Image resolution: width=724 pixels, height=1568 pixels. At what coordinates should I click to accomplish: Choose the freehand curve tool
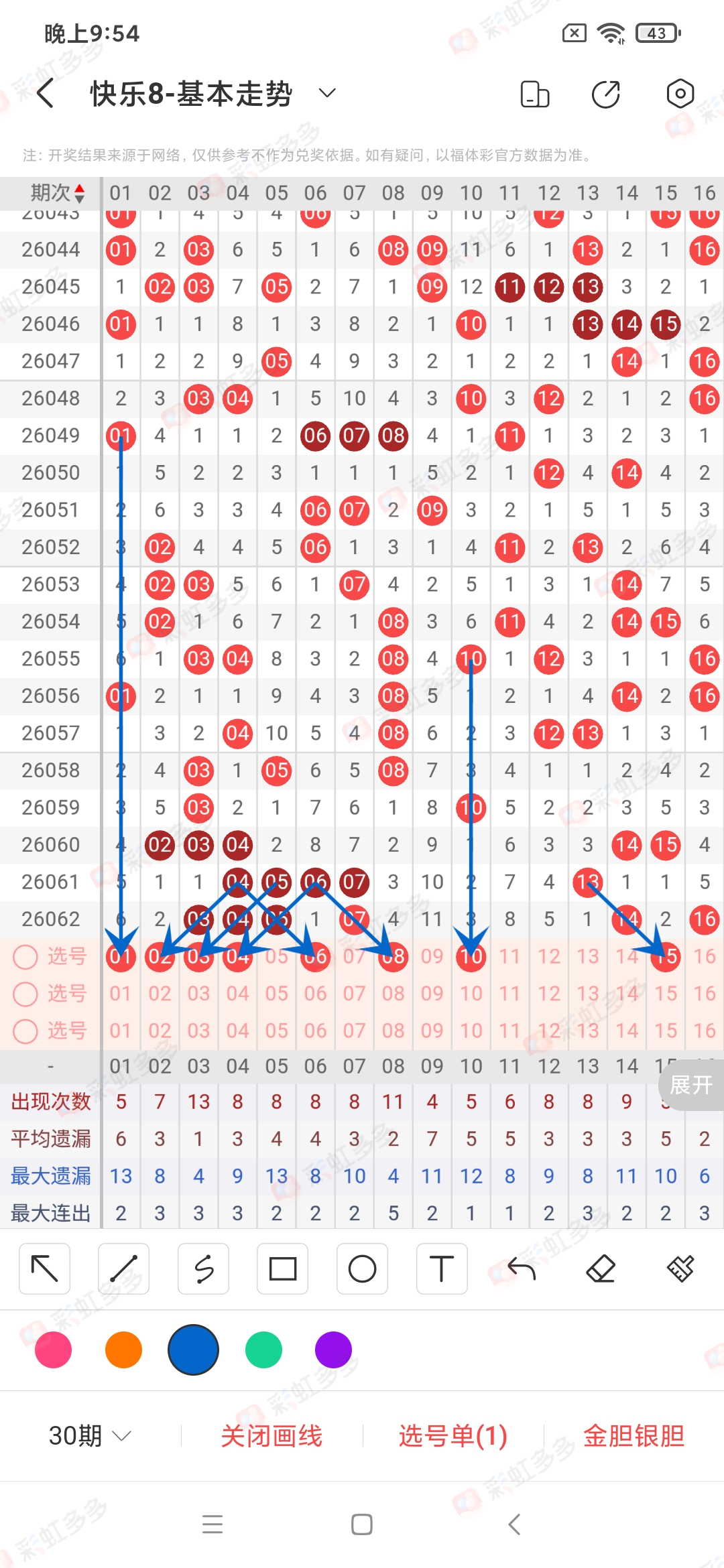[203, 1268]
